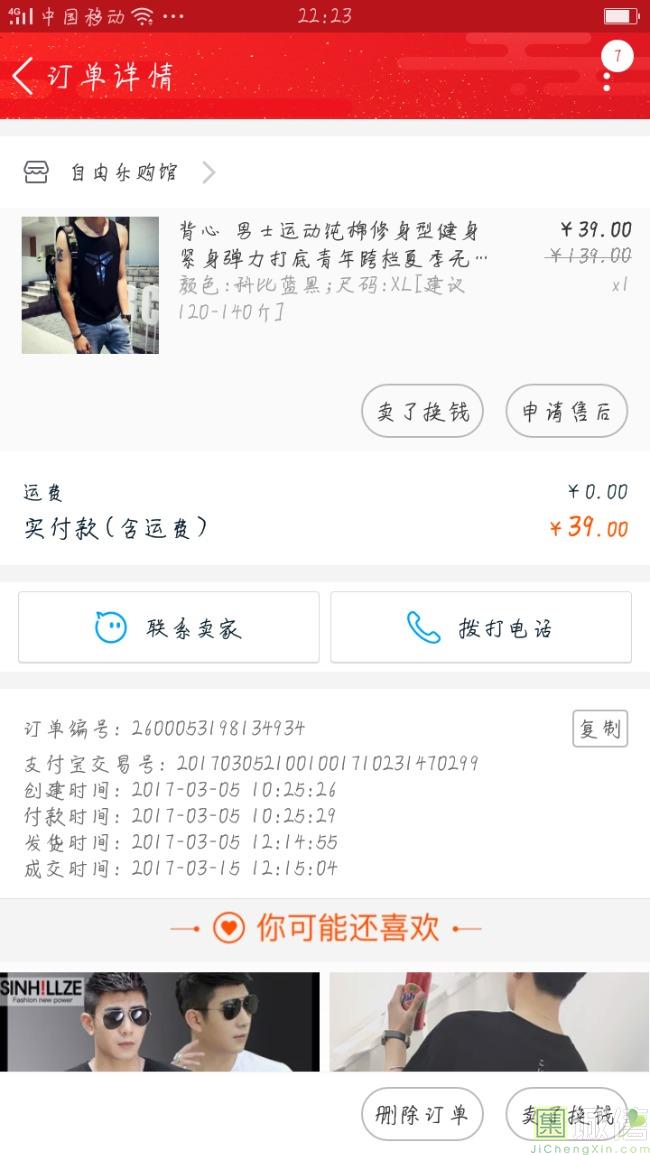Go back from the 订单详情 page
The height and width of the screenshot is (1155, 650).
click(x=24, y=76)
